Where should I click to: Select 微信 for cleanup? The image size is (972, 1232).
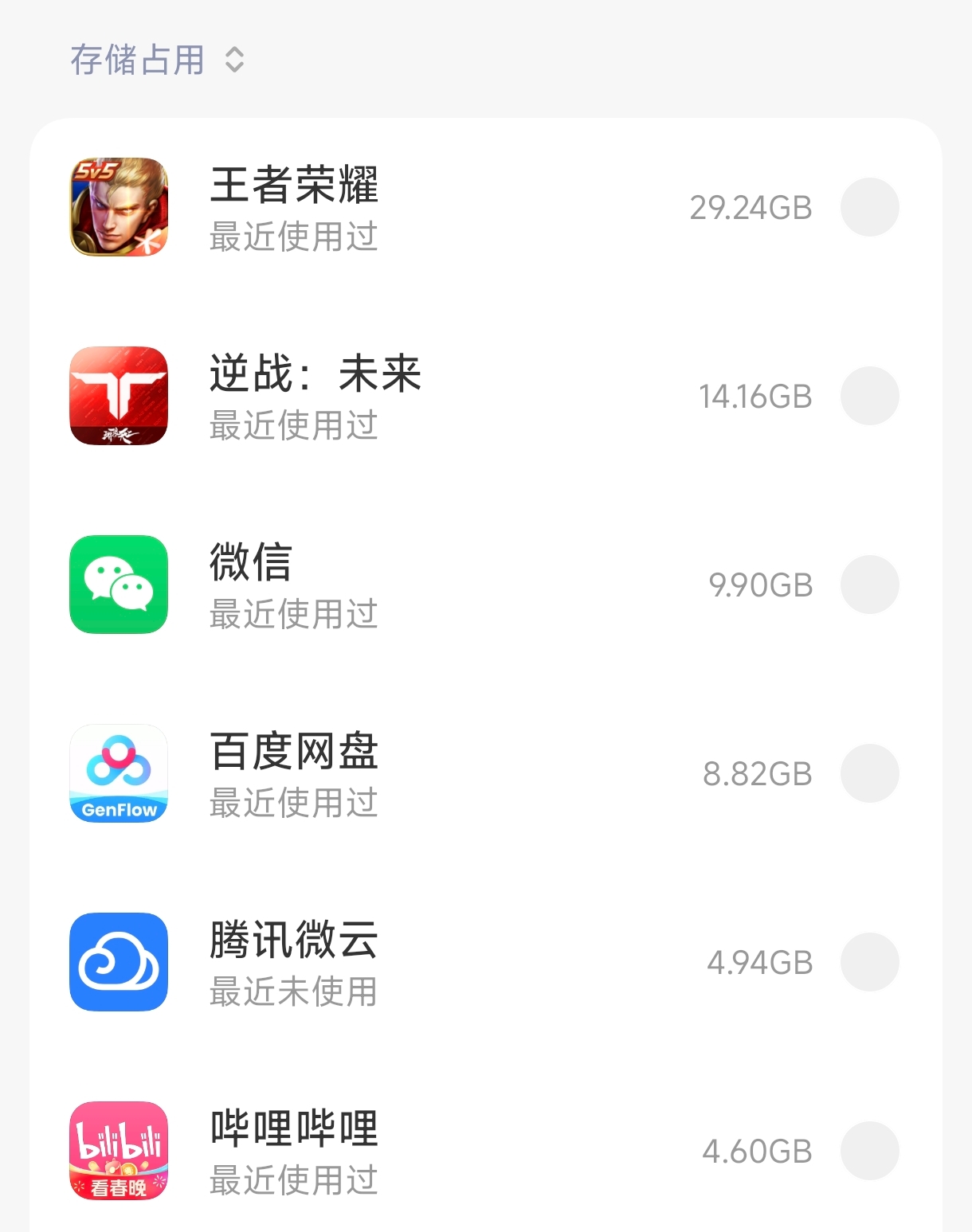point(869,585)
